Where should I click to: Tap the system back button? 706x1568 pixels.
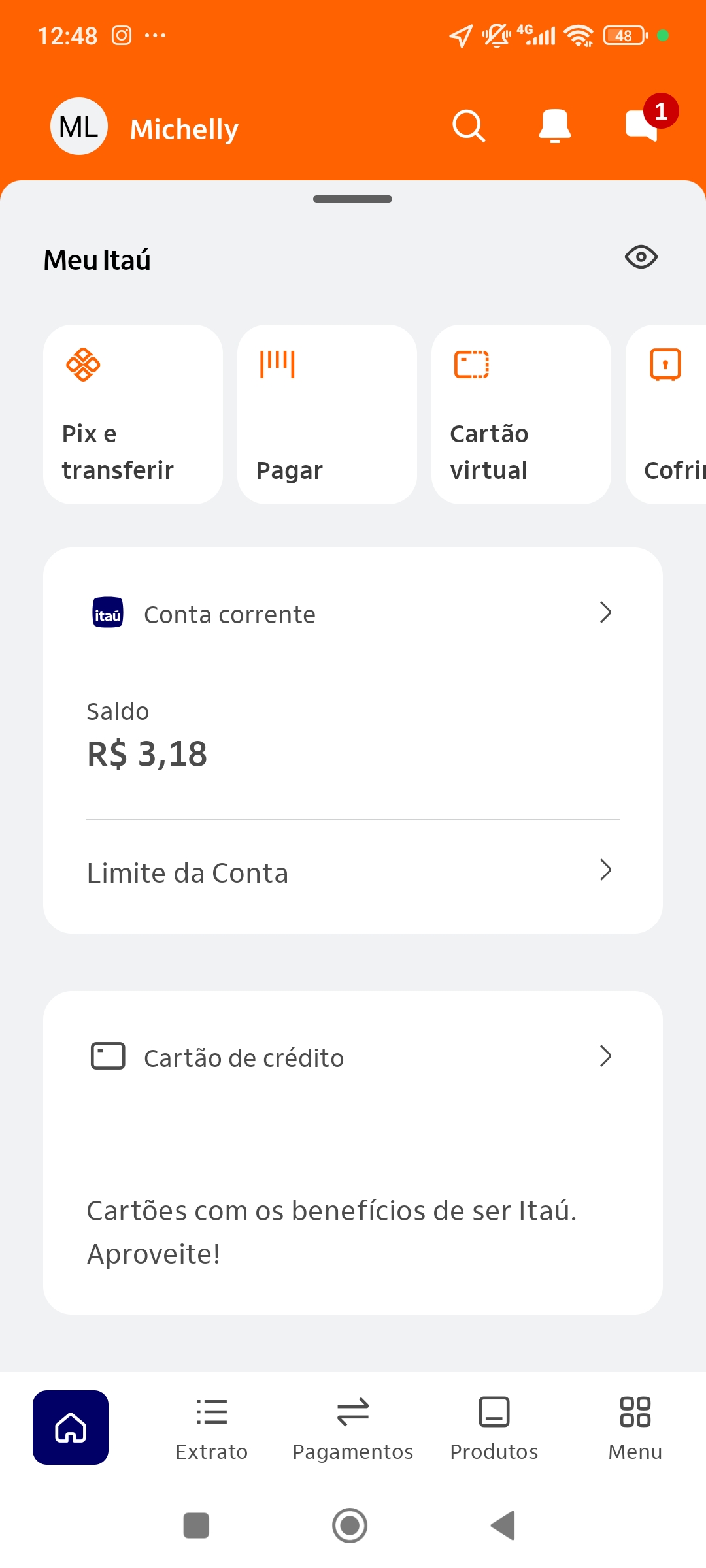click(503, 1526)
